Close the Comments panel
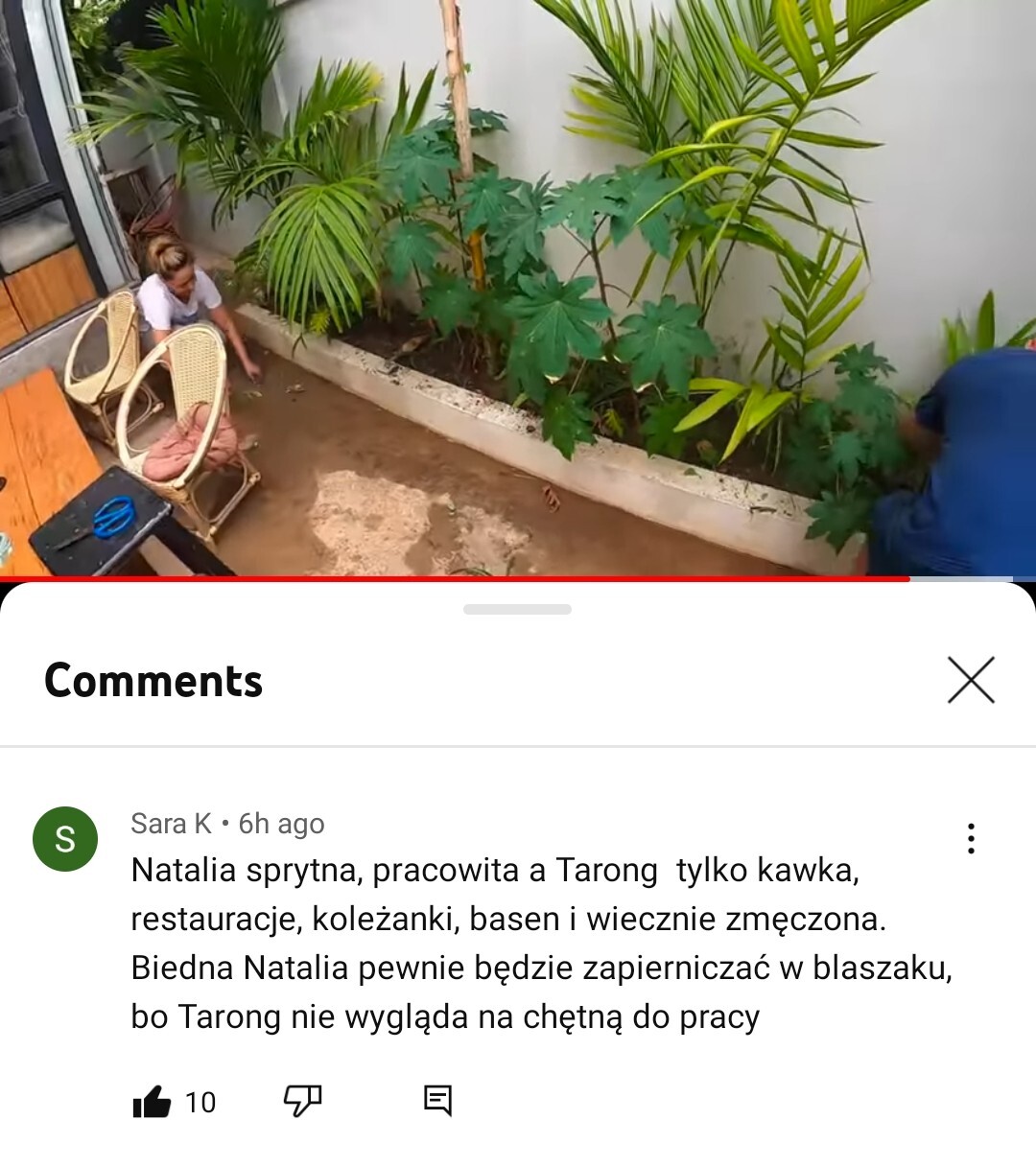 click(971, 680)
